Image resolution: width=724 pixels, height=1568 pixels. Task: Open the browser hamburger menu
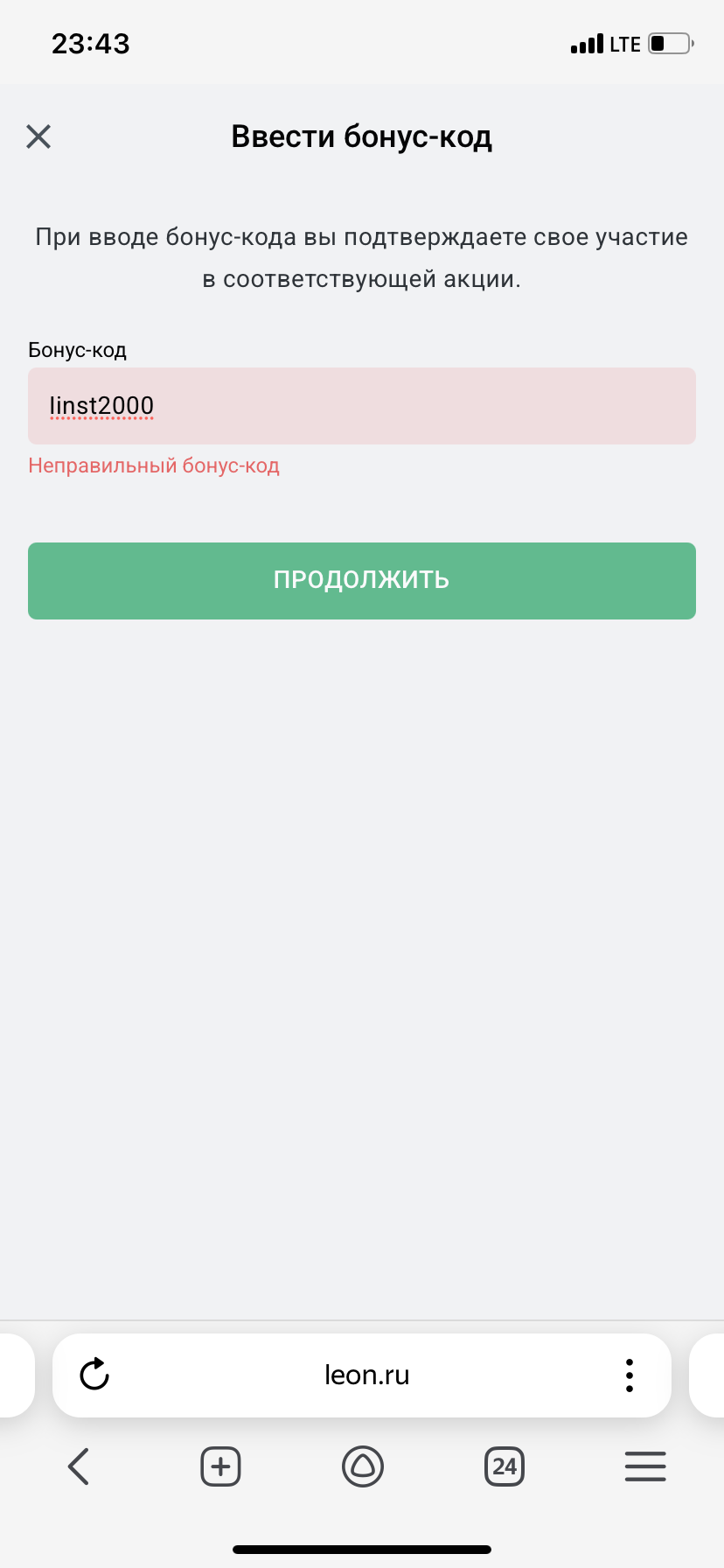tap(645, 1466)
